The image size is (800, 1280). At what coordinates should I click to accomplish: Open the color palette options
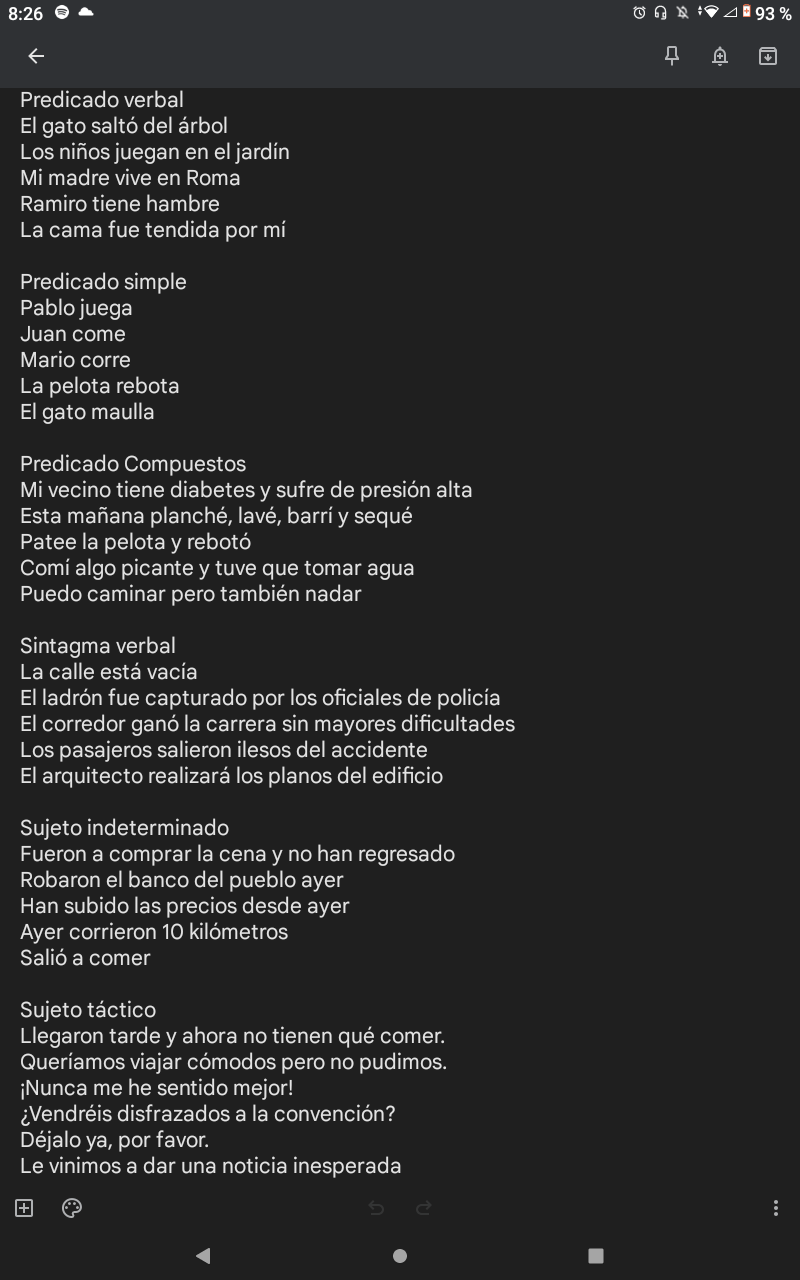pyautogui.click(x=72, y=1208)
